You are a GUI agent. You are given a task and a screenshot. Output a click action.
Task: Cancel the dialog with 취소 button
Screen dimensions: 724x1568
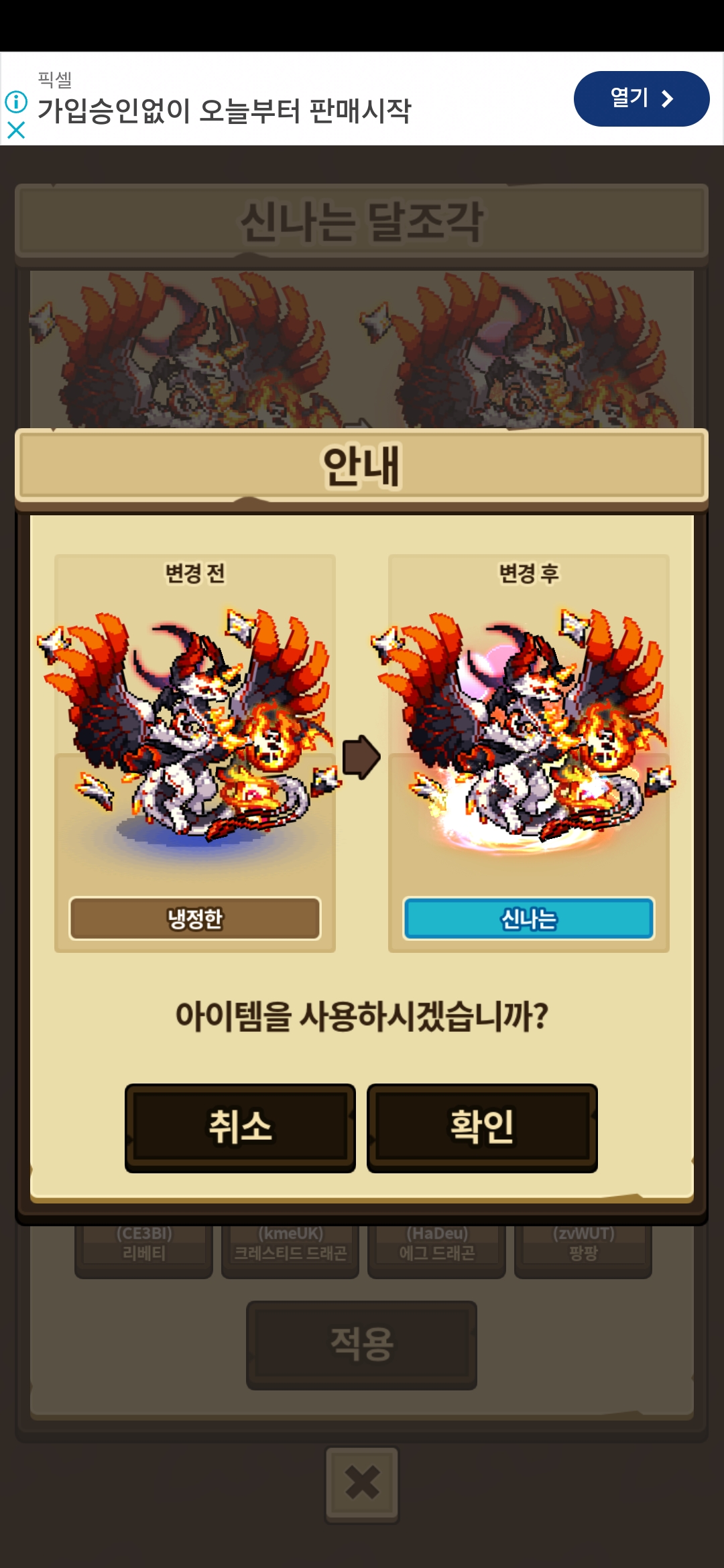pyautogui.click(x=240, y=1128)
